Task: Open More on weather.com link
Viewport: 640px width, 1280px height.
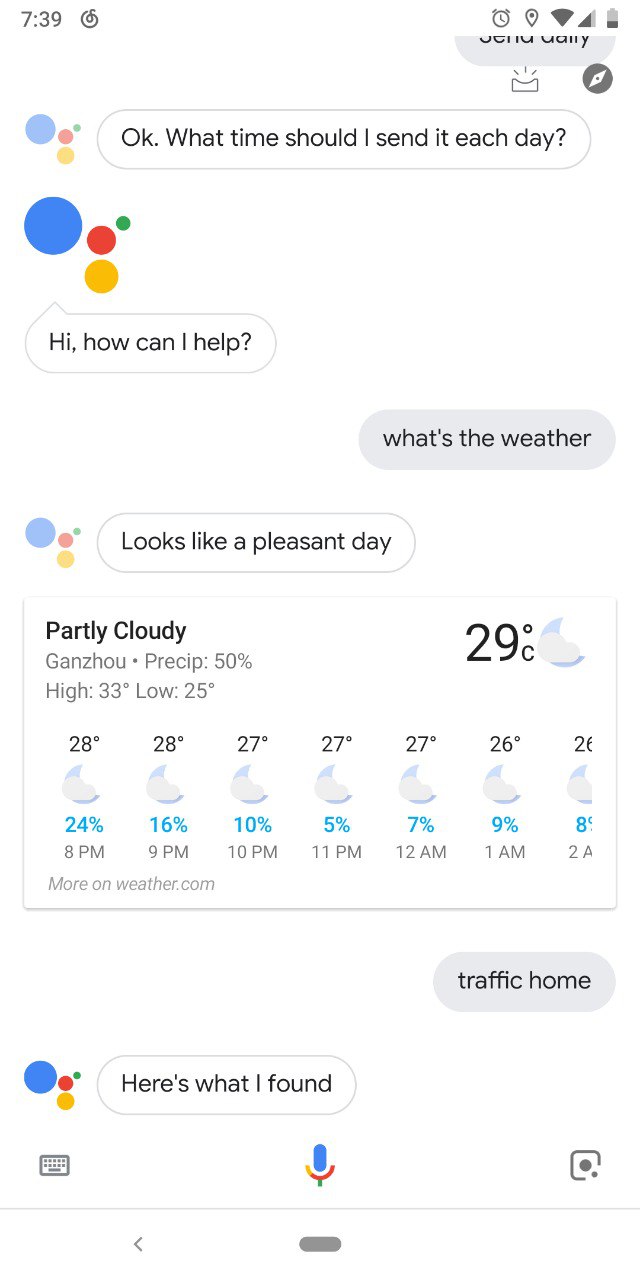Action: tap(131, 884)
